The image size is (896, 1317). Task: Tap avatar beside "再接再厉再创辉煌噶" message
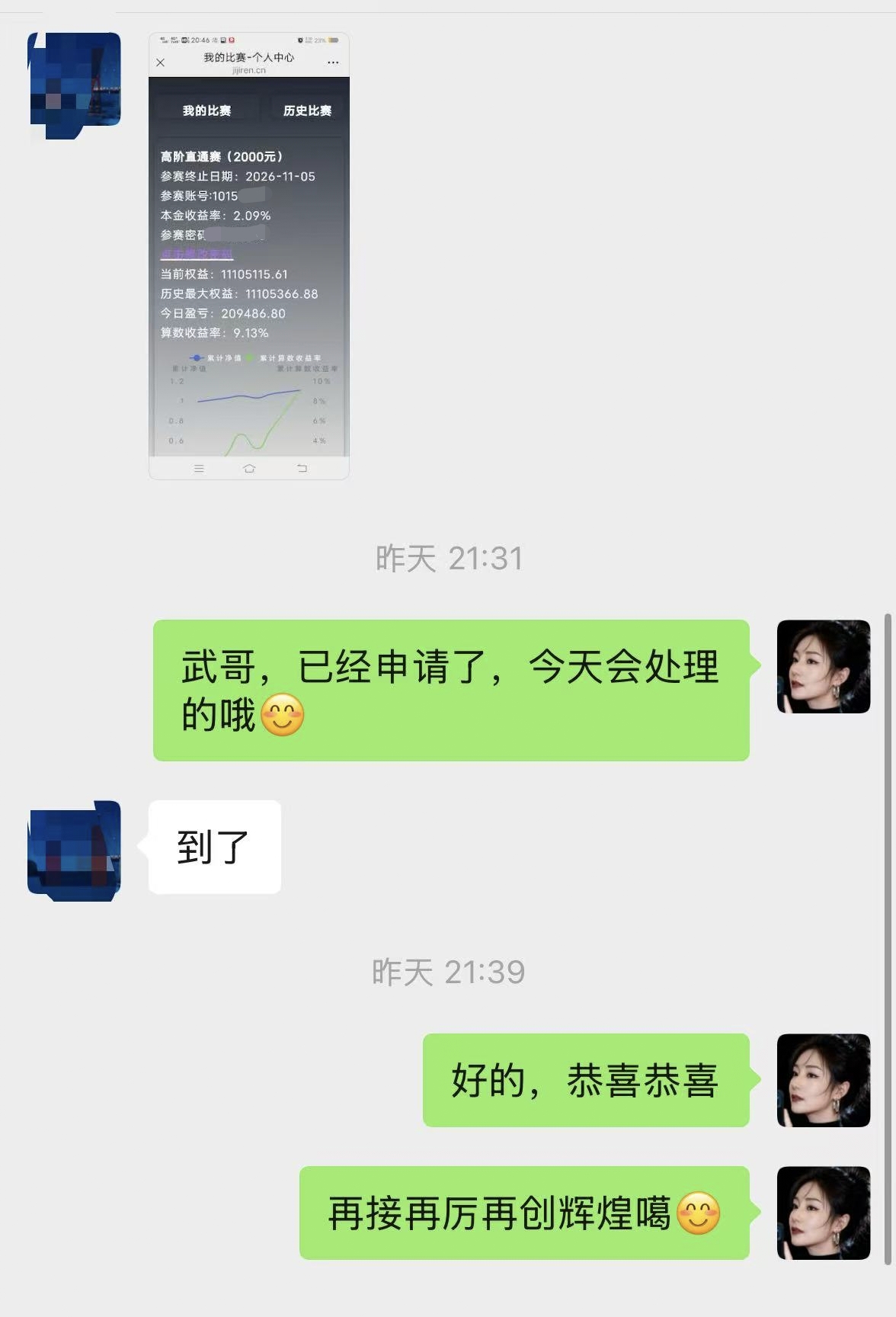click(823, 1212)
